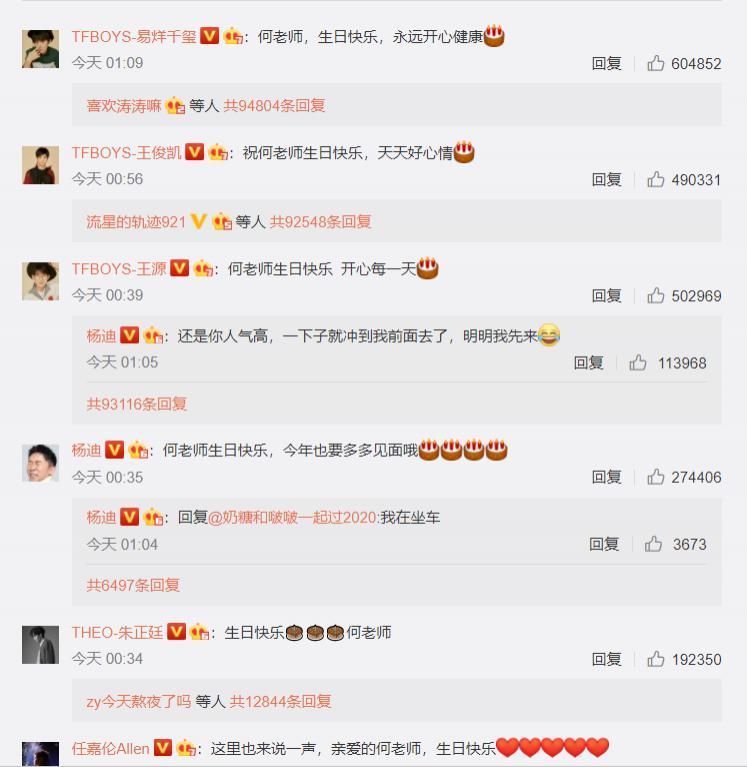Reply to THEO-朱正廷's comment
This screenshot has height=767, width=747.
[x=606, y=659]
